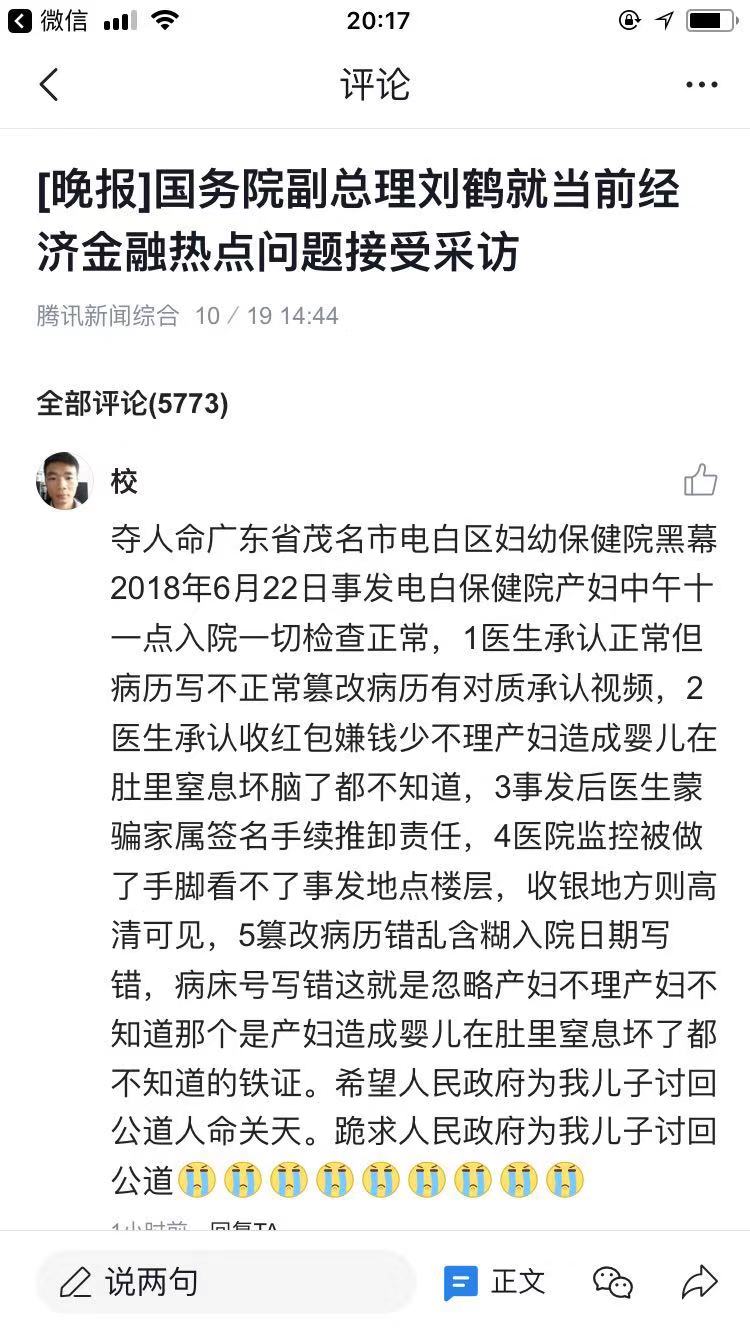Share the article to WeChat

(612, 1281)
